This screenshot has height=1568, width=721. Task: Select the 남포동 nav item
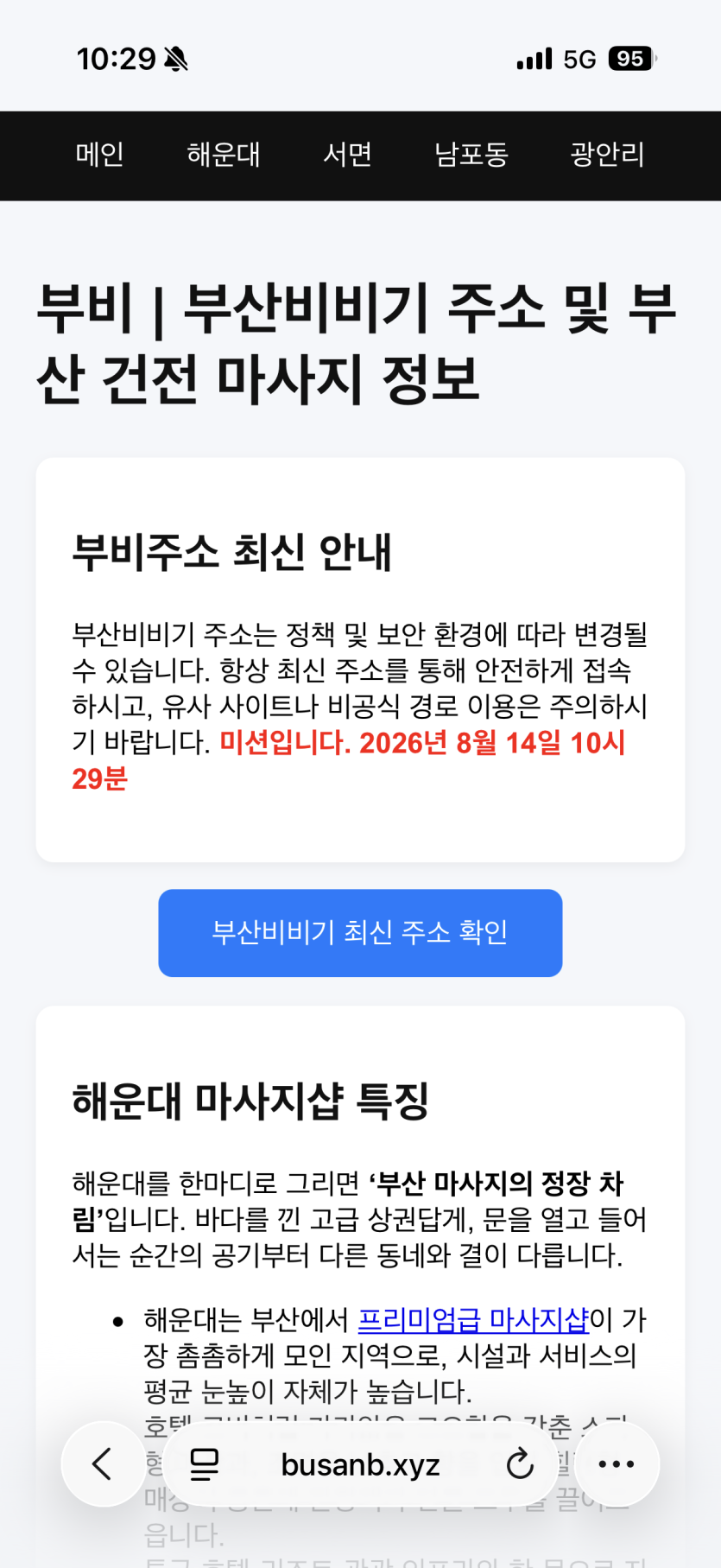471,155
